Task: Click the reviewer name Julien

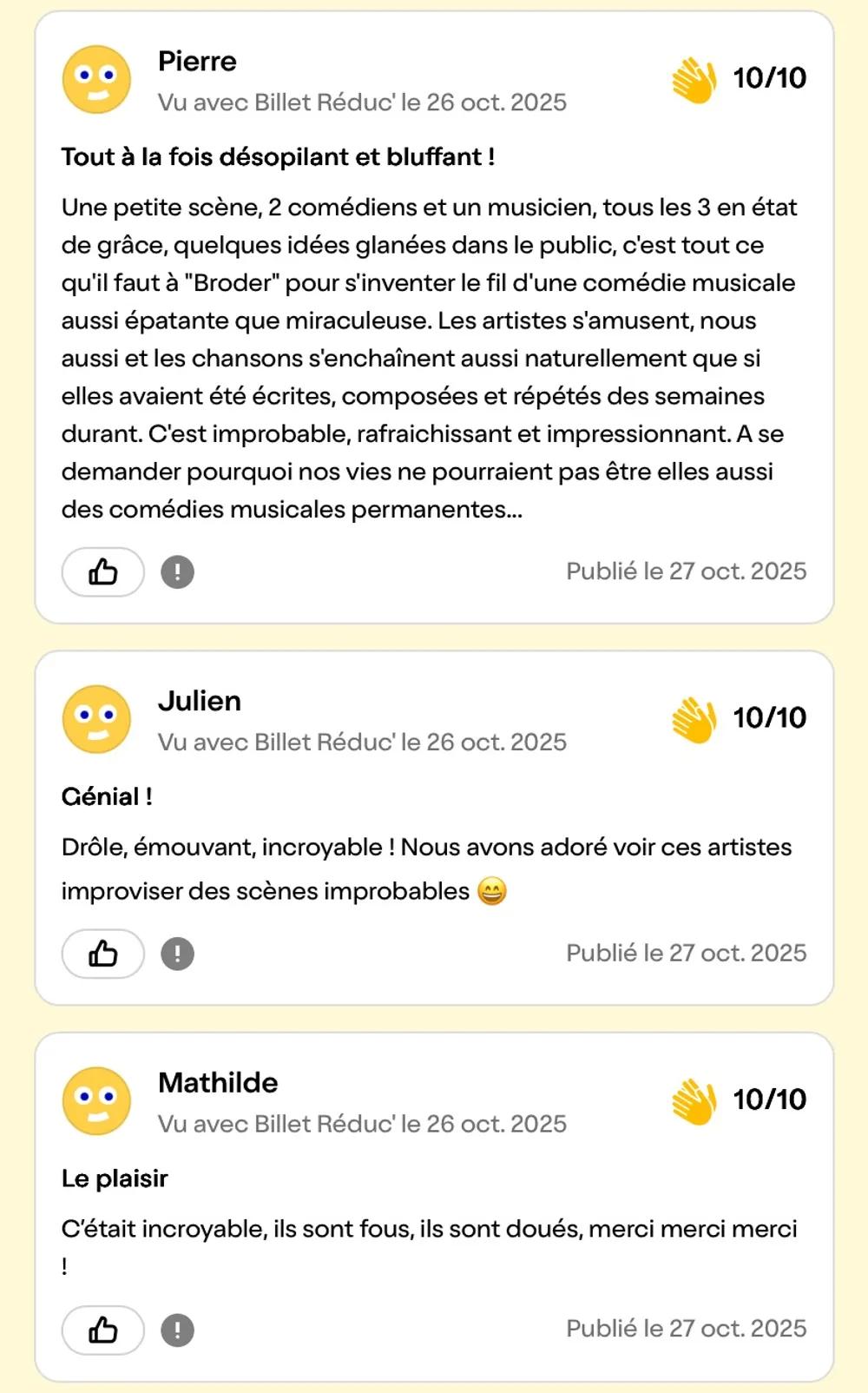Action: pyautogui.click(x=200, y=701)
